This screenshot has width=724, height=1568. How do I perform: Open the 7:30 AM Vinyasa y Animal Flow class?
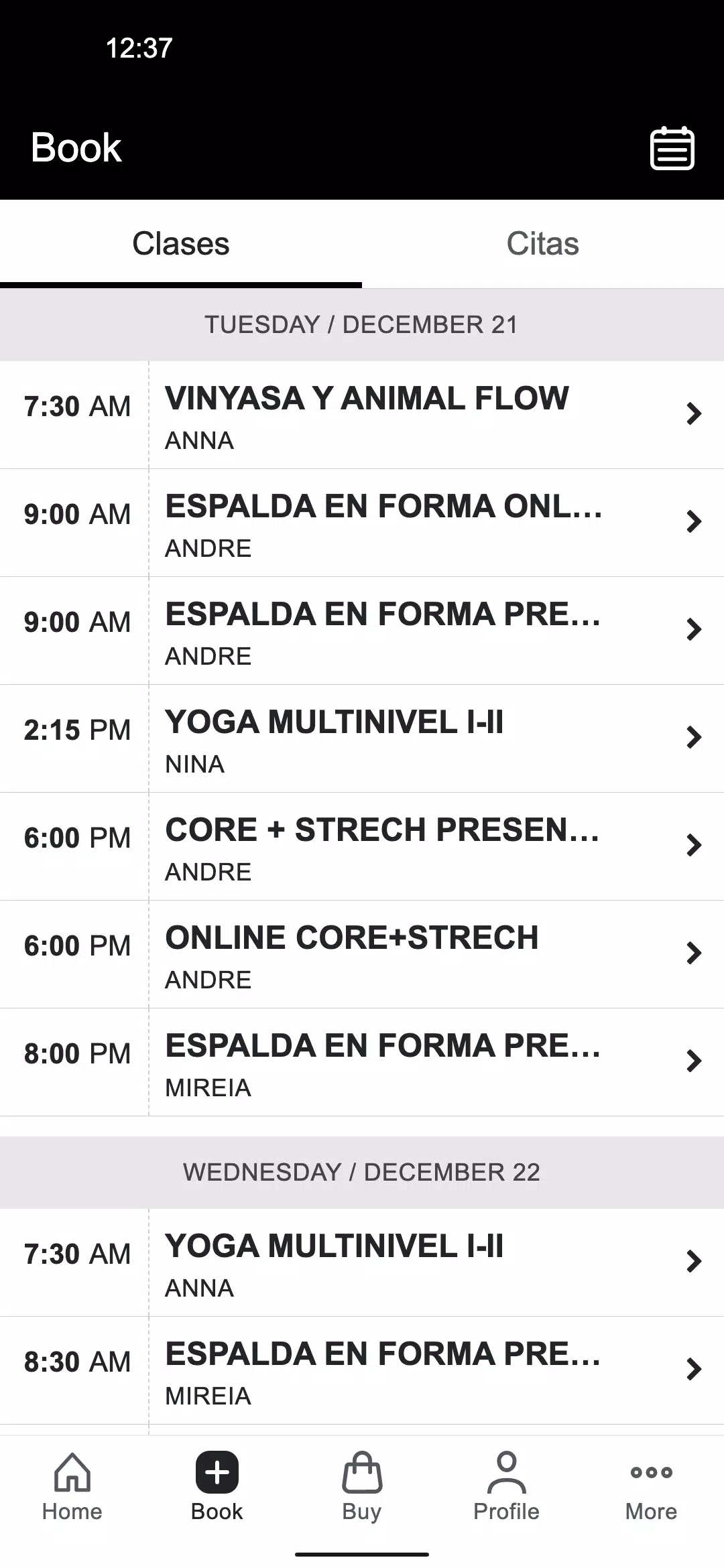(x=362, y=415)
